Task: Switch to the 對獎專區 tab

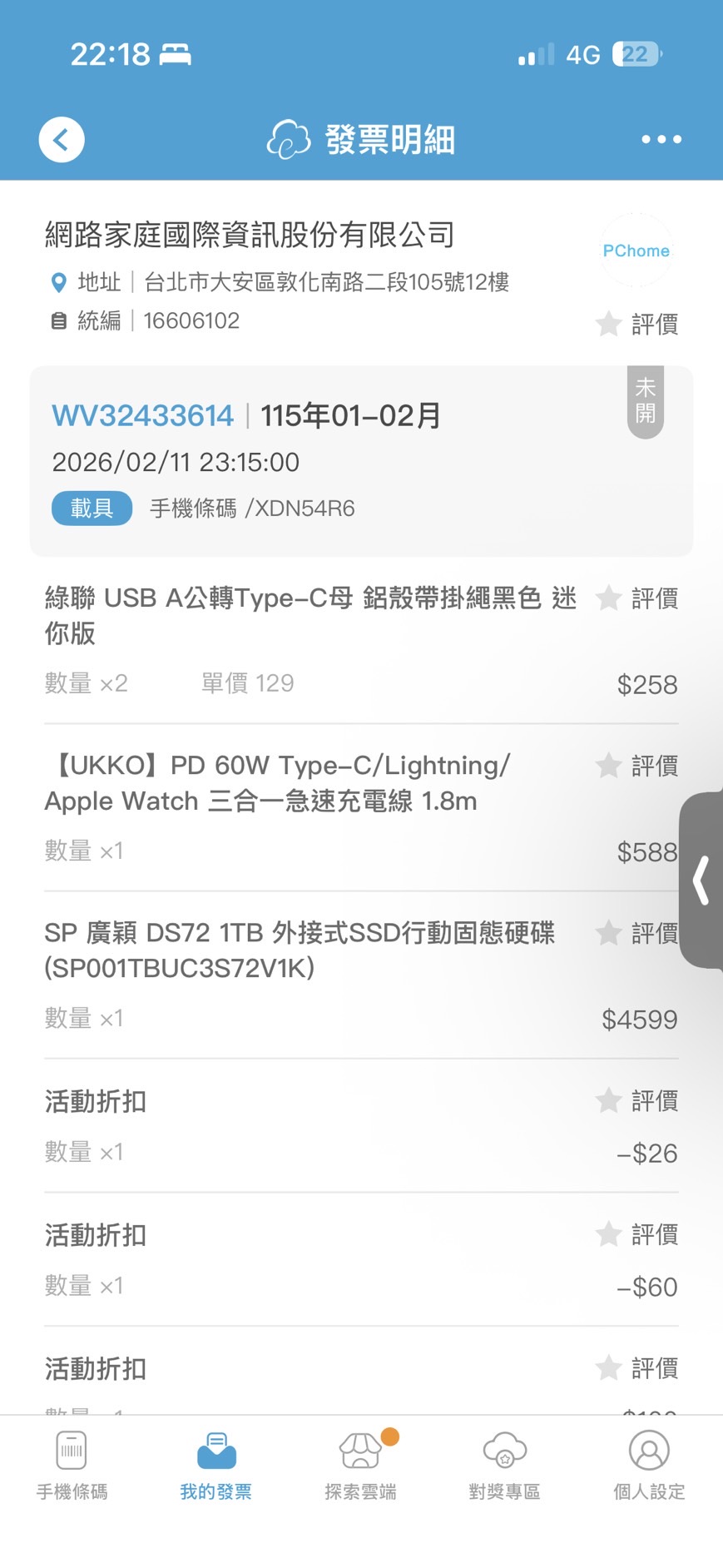Action: point(504,1466)
